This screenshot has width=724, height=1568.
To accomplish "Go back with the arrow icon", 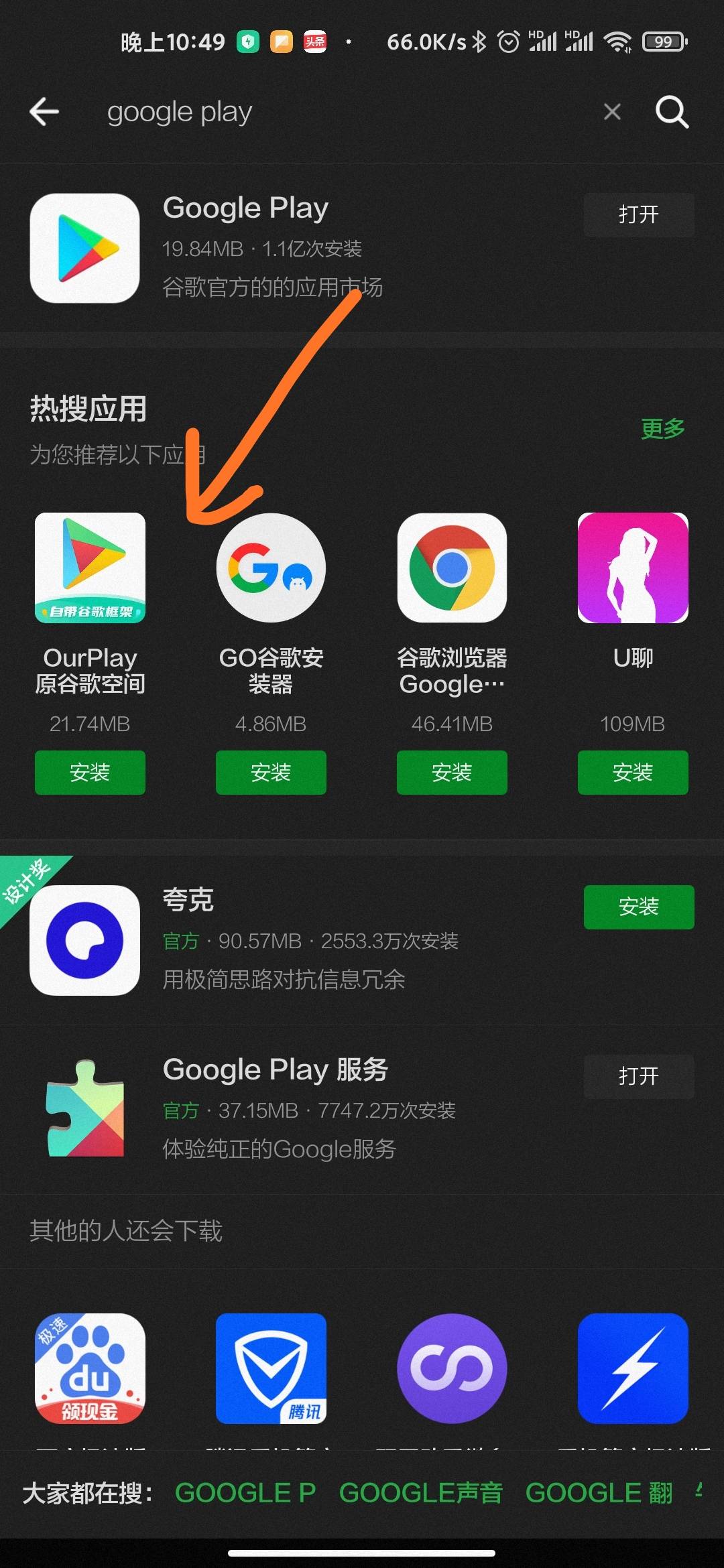I will tap(44, 111).
